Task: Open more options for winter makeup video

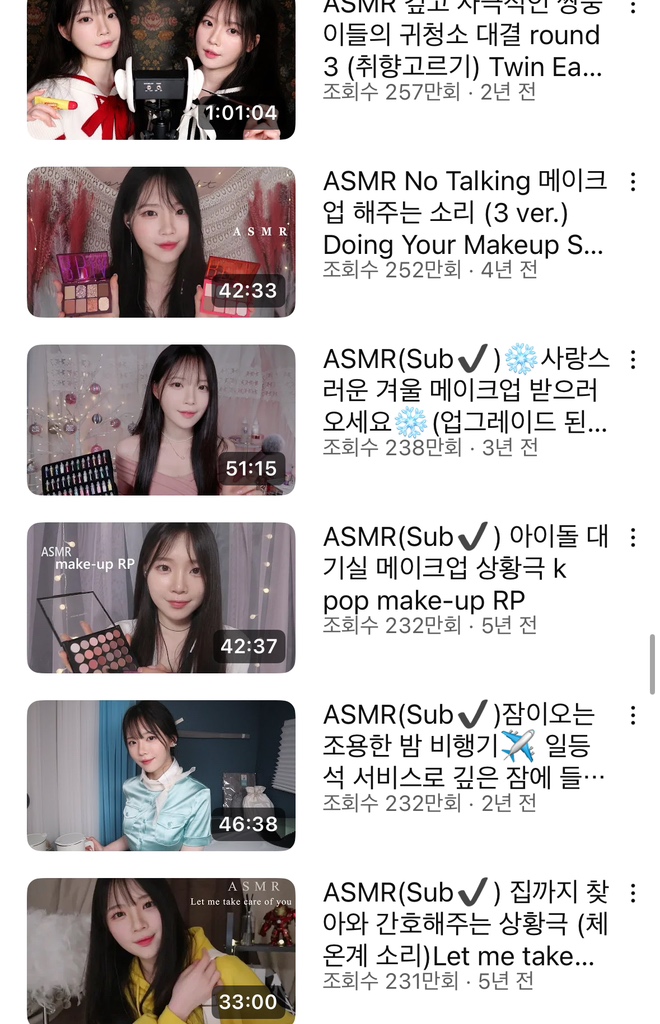Action: 632,360
